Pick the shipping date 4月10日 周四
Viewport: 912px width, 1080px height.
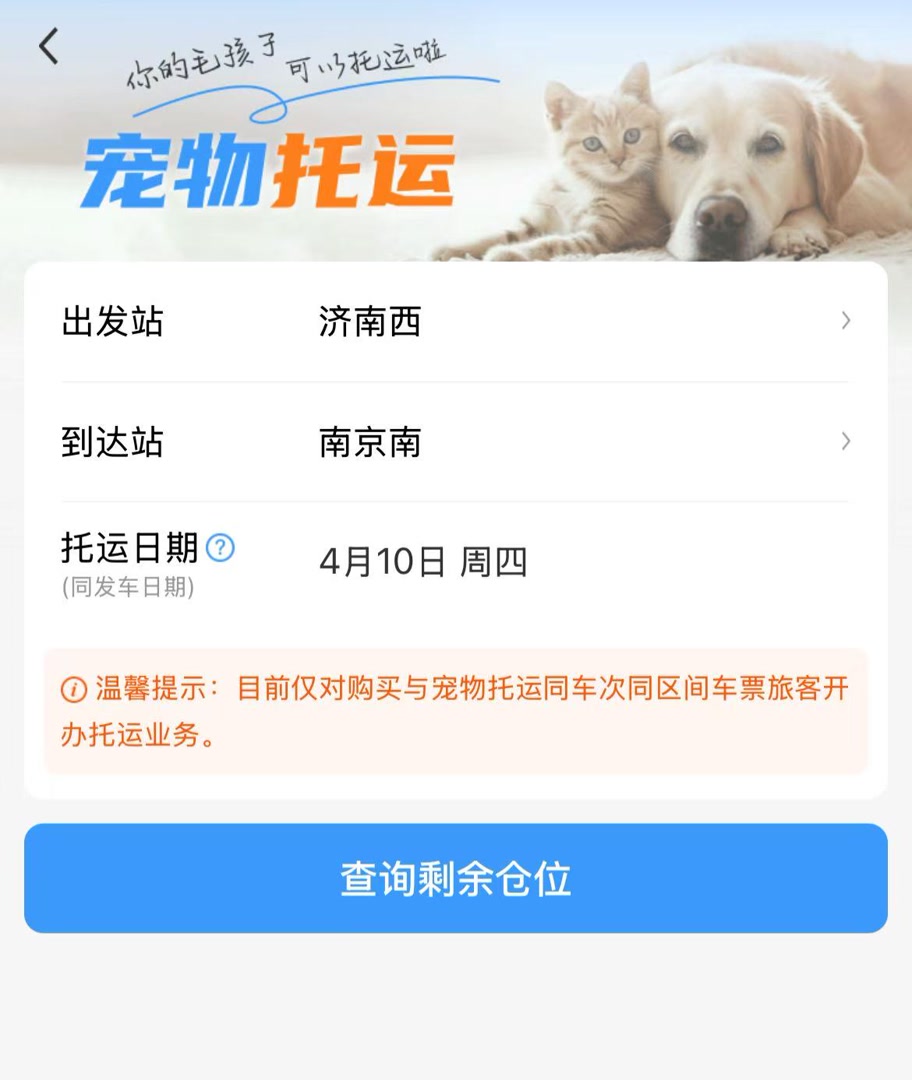pyautogui.click(x=423, y=563)
